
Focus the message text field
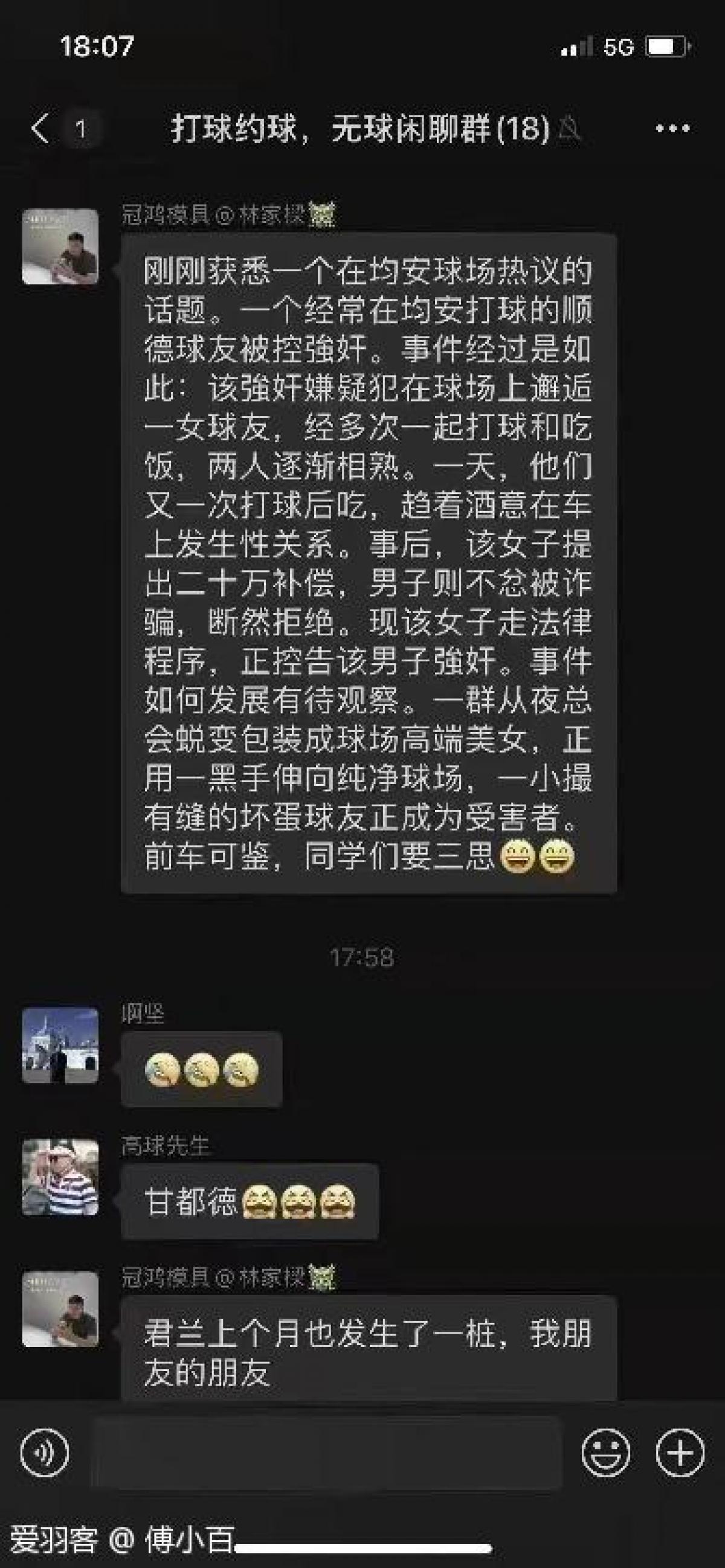click(x=326, y=1453)
